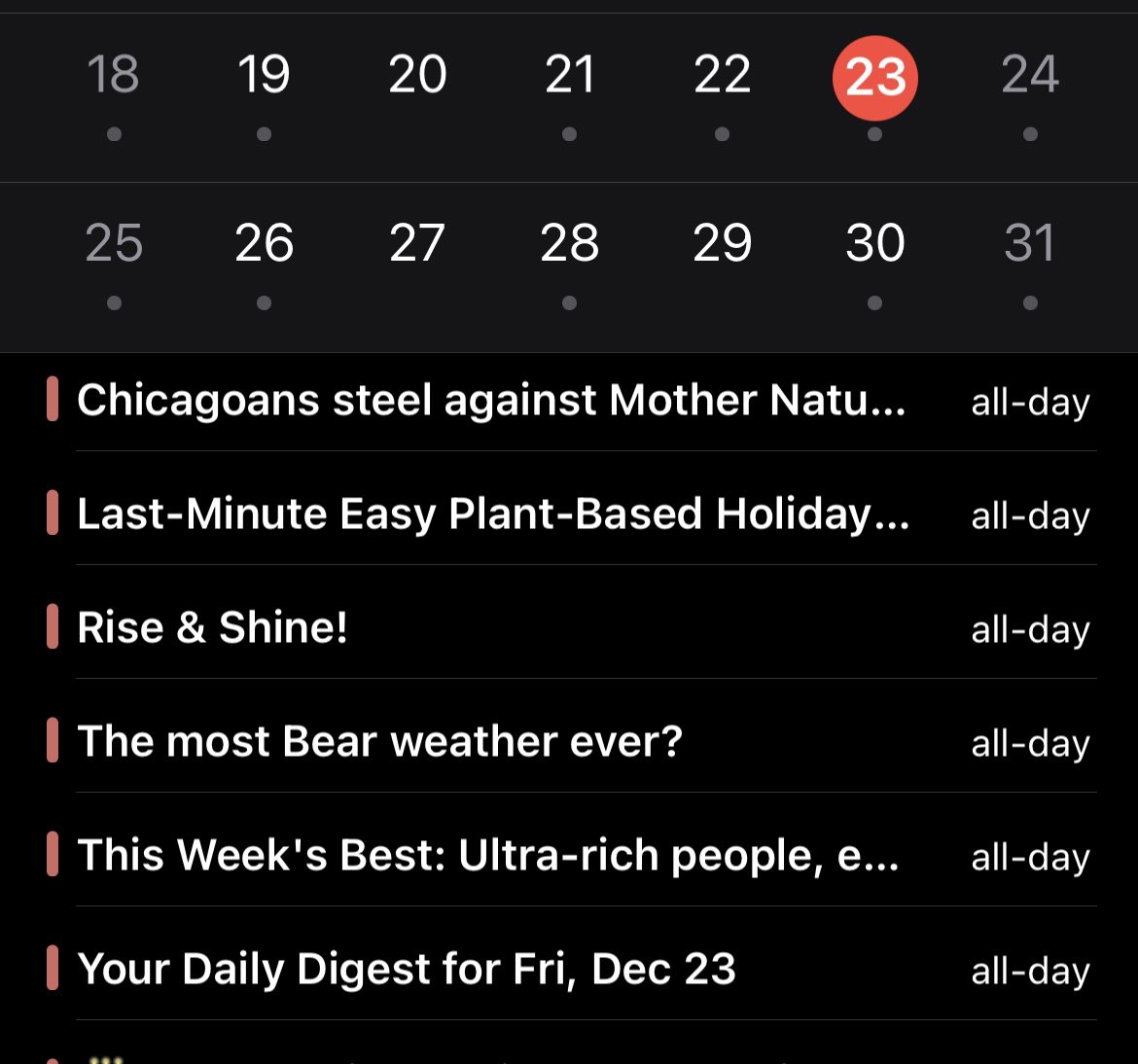Pick the 25th in the calendar

point(114,244)
